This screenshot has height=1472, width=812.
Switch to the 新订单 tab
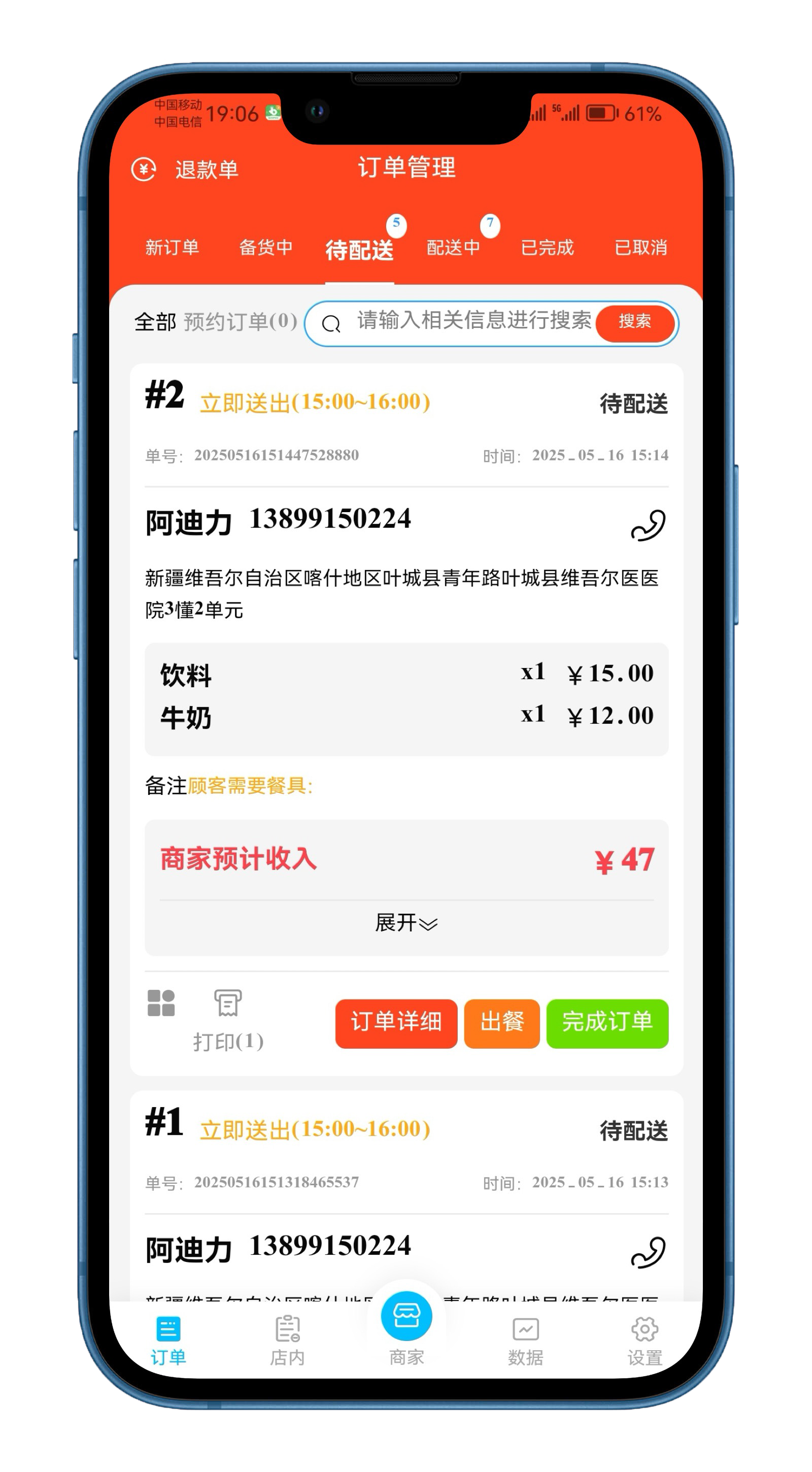point(172,247)
